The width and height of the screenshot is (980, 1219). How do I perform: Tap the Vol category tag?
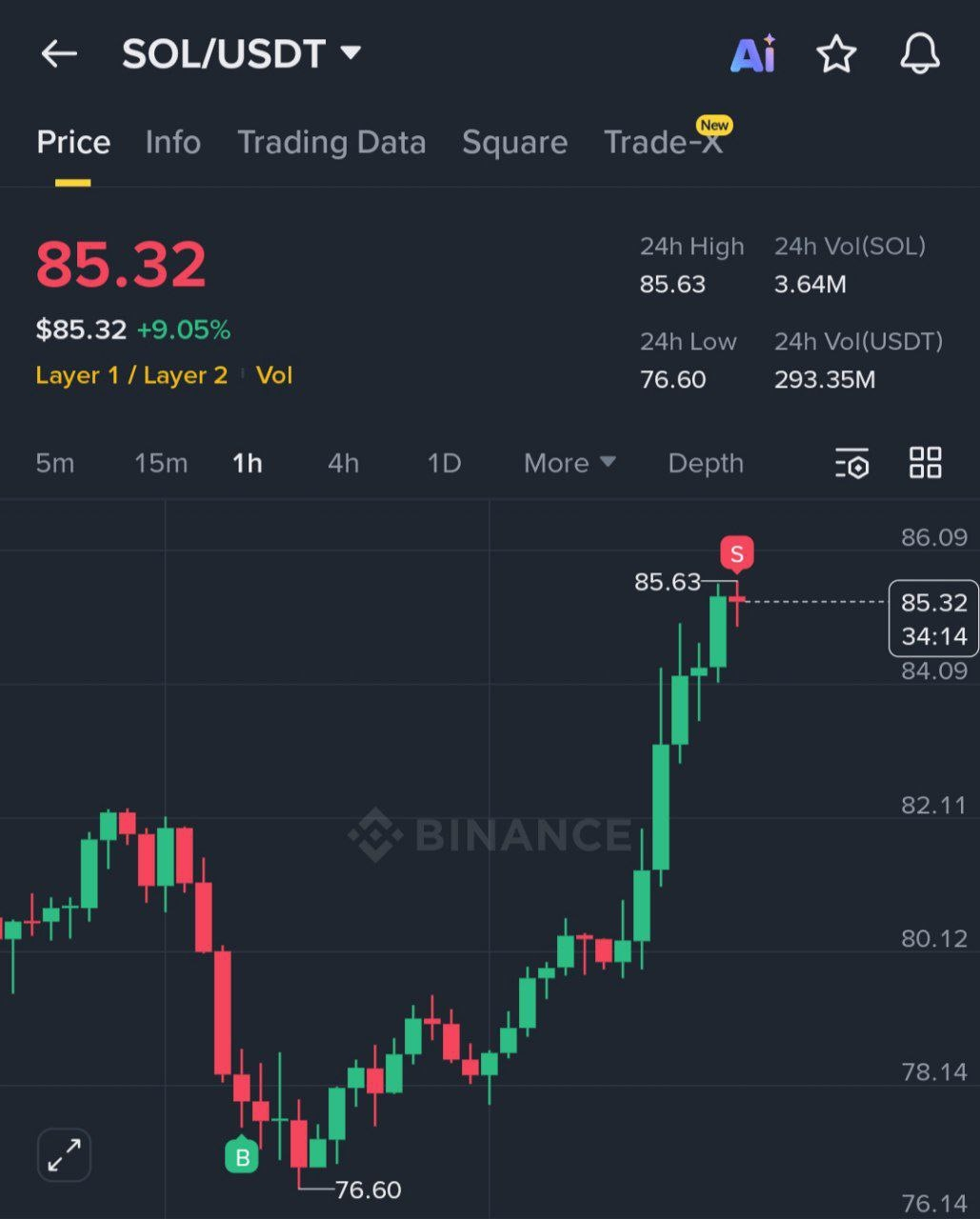click(273, 375)
